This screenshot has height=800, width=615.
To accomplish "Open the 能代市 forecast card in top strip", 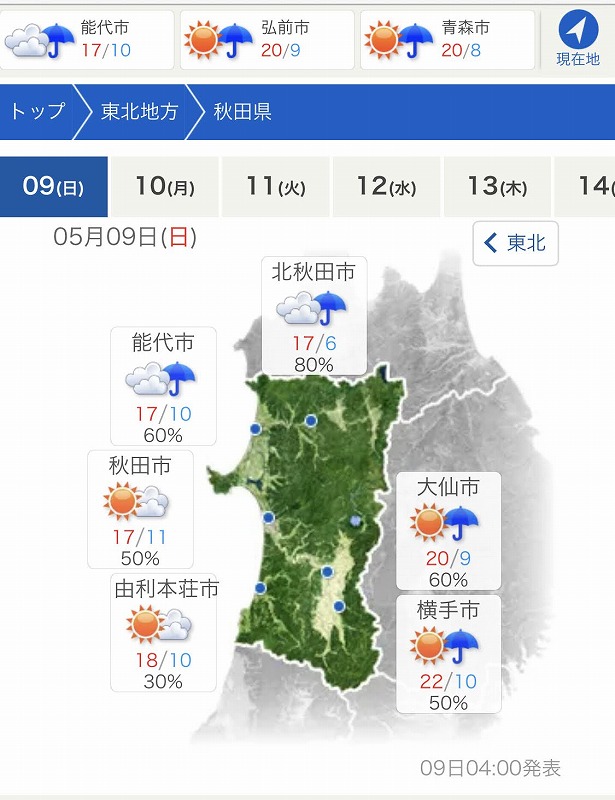I will pos(86,40).
